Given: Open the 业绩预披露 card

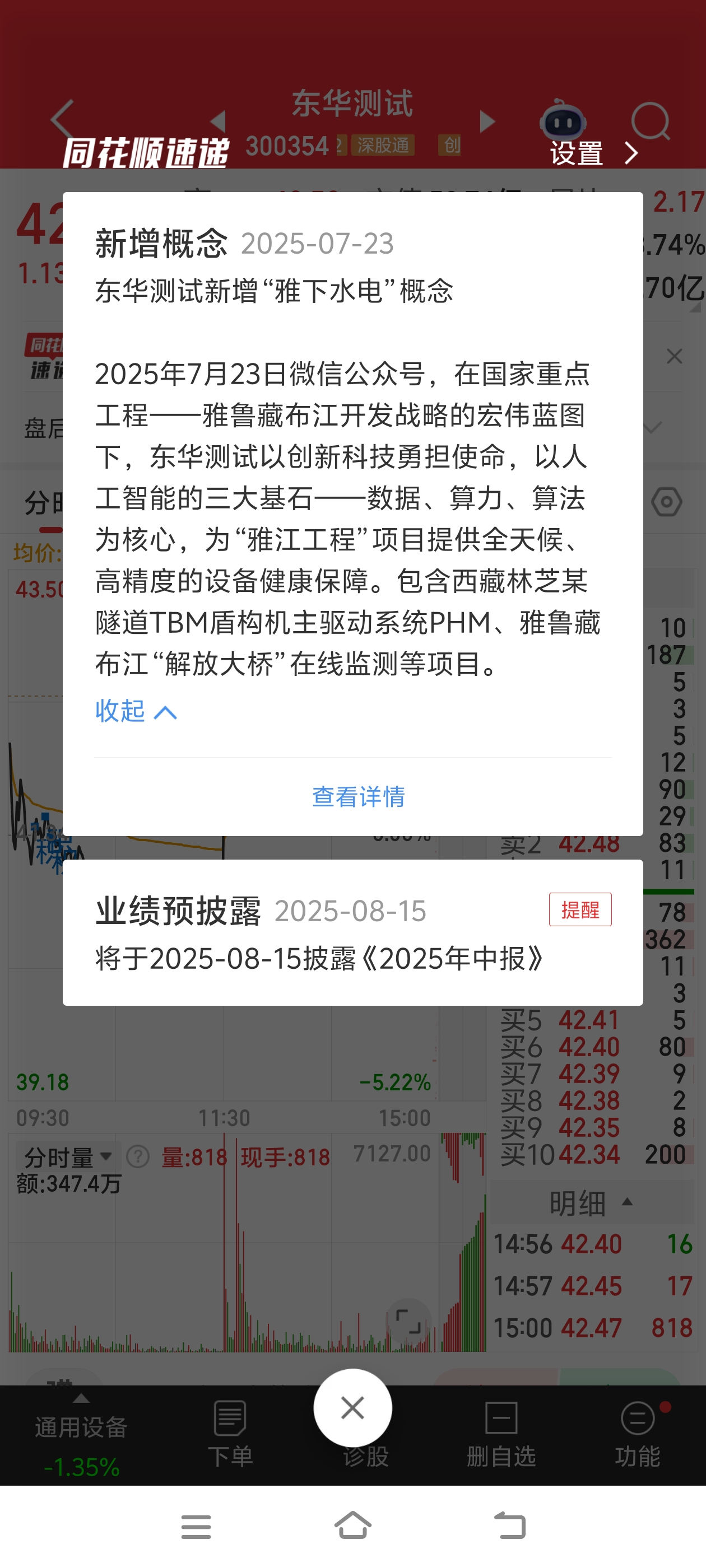Looking at the screenshot, I should click(x=352, y=932).
